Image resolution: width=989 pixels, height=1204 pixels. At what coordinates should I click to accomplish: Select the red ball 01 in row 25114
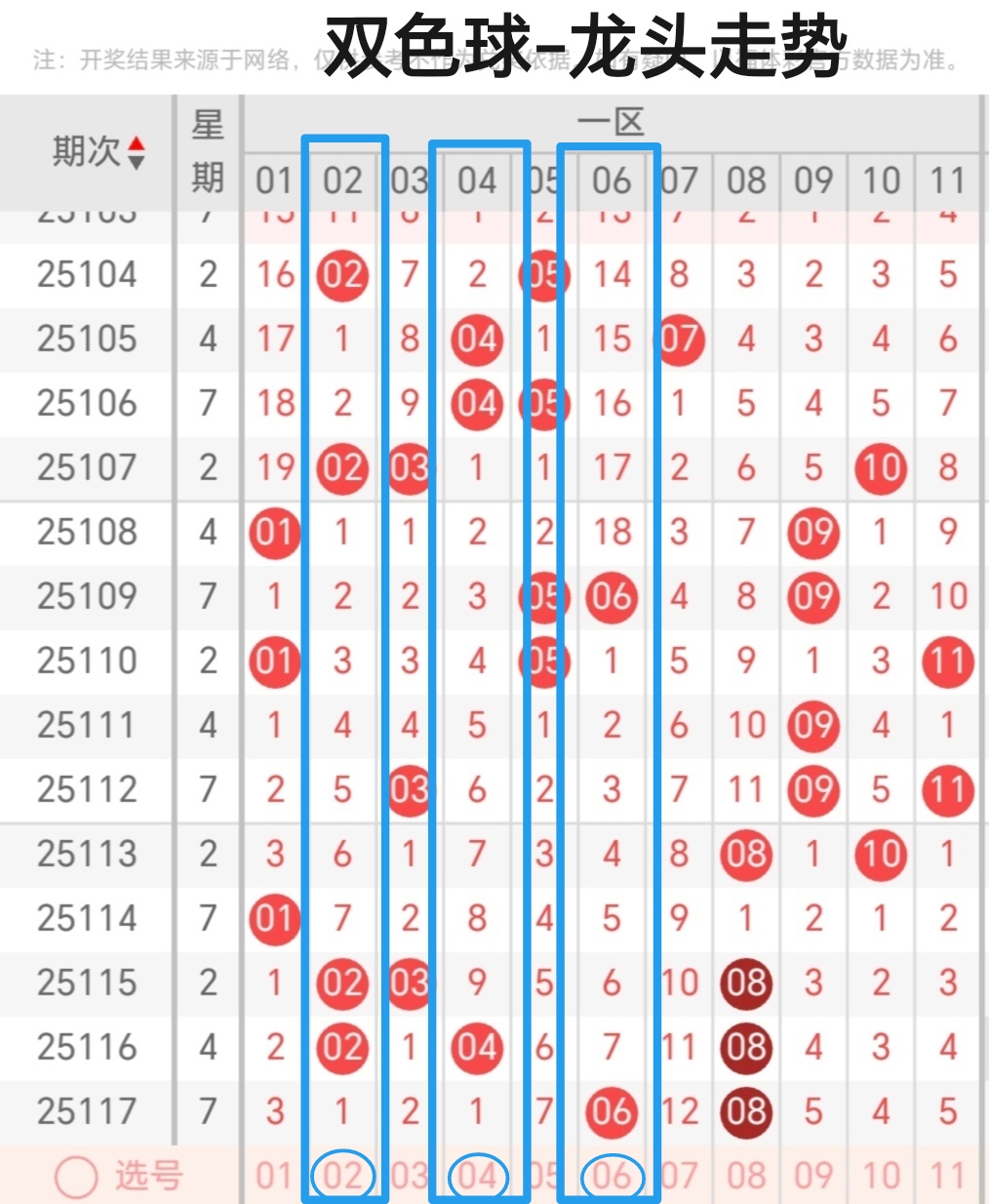click(x=274, y=918)
